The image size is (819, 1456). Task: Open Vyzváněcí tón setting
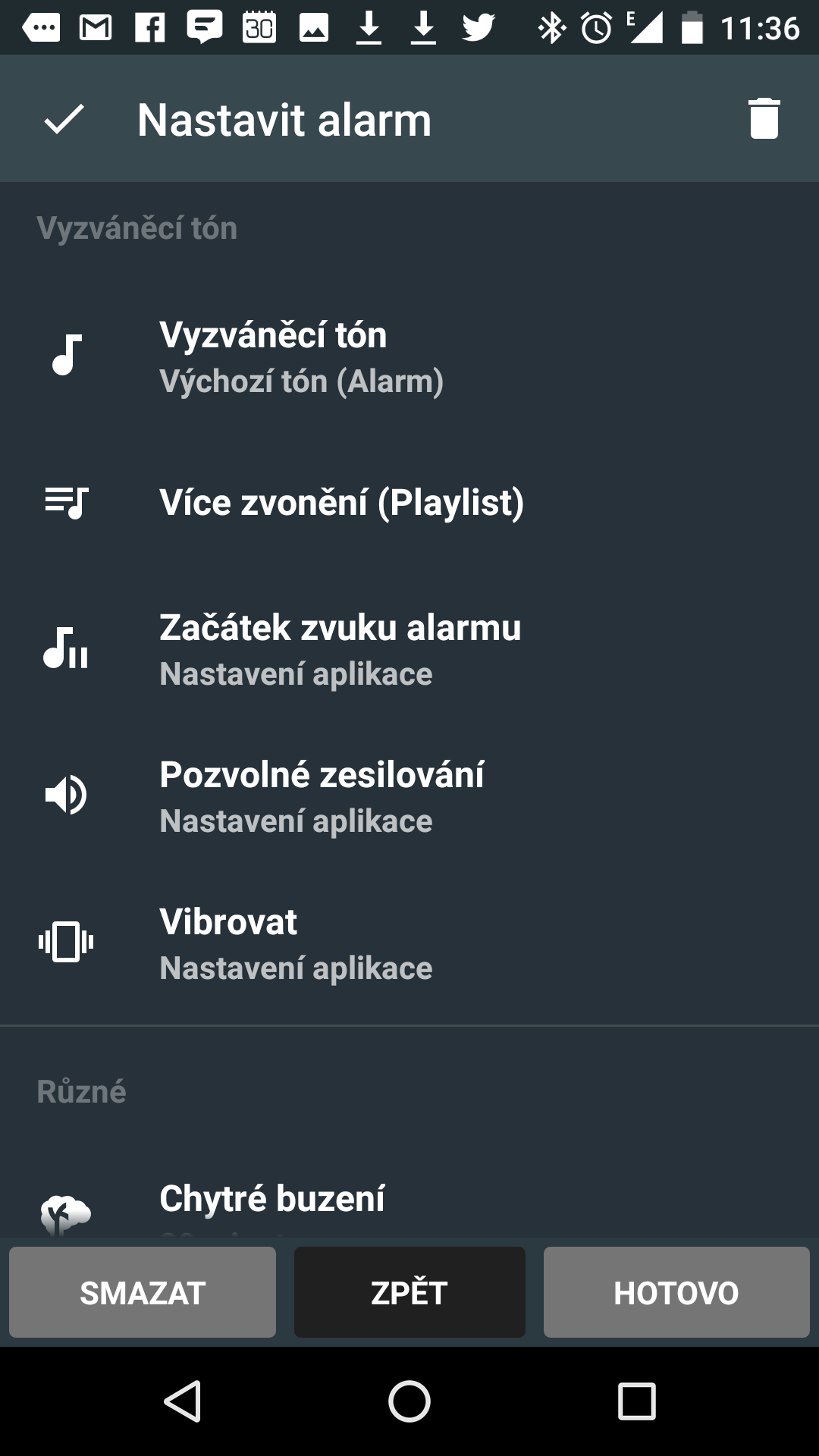tap(409, 356)
